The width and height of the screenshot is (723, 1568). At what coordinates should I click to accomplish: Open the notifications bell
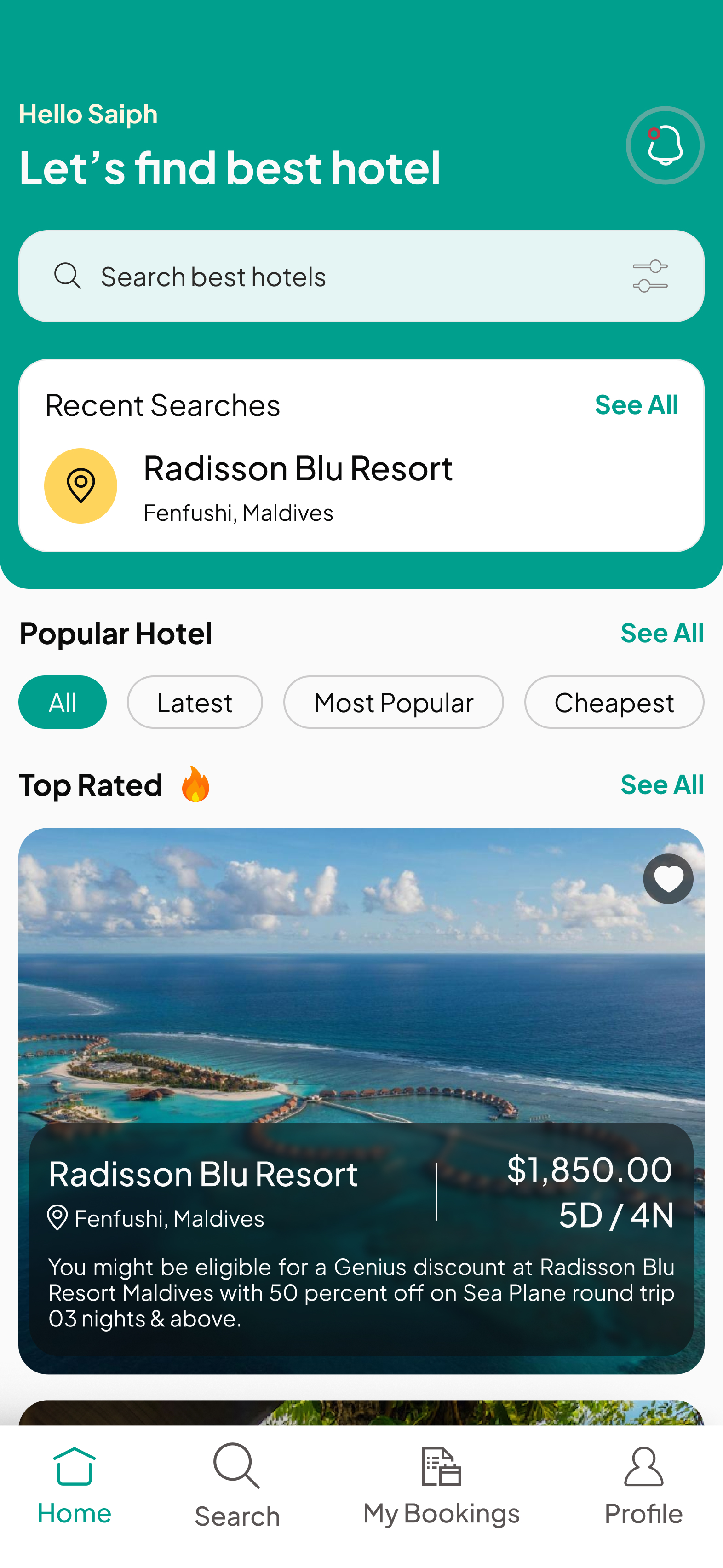[x=665, y=145]
